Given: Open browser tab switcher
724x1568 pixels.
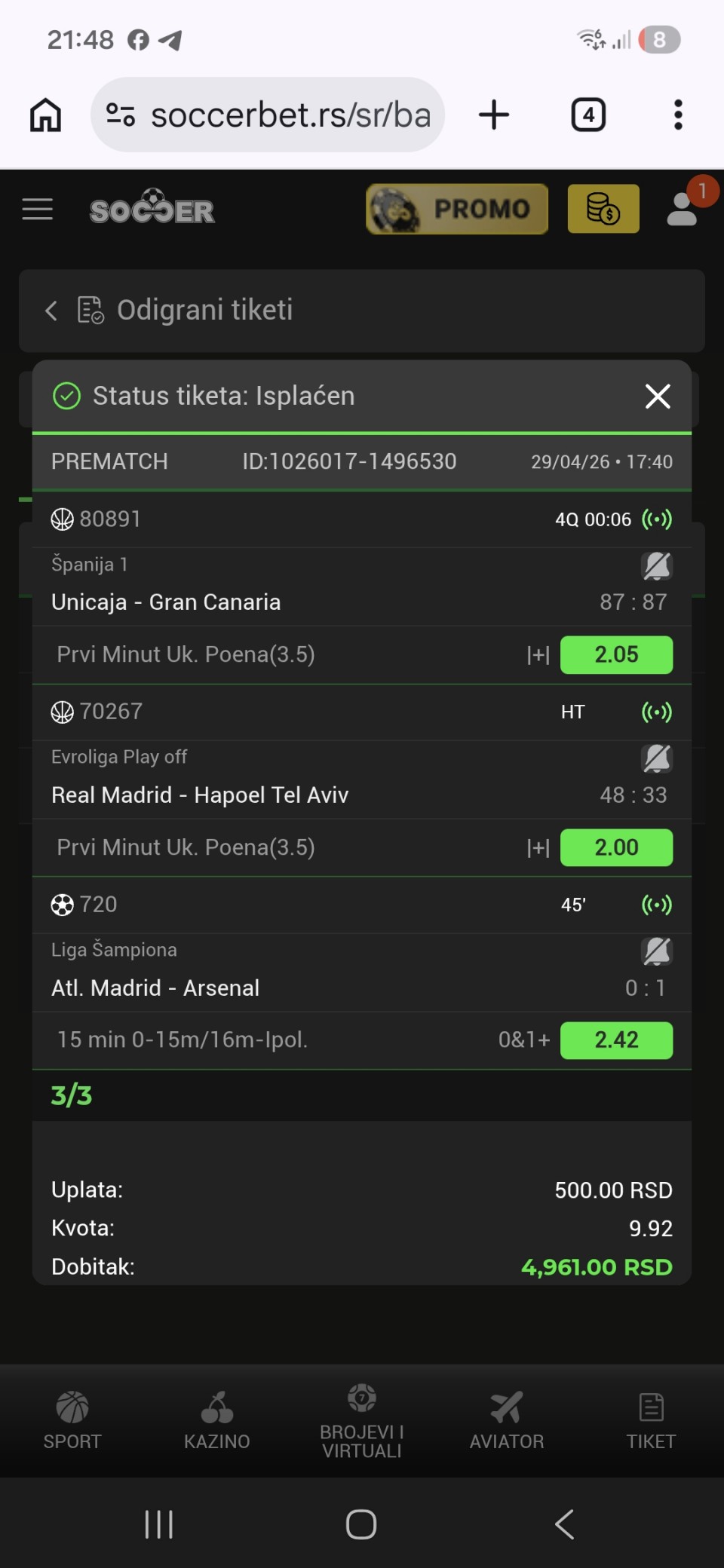Looking at the screenshot, I should tap(588, 115).
